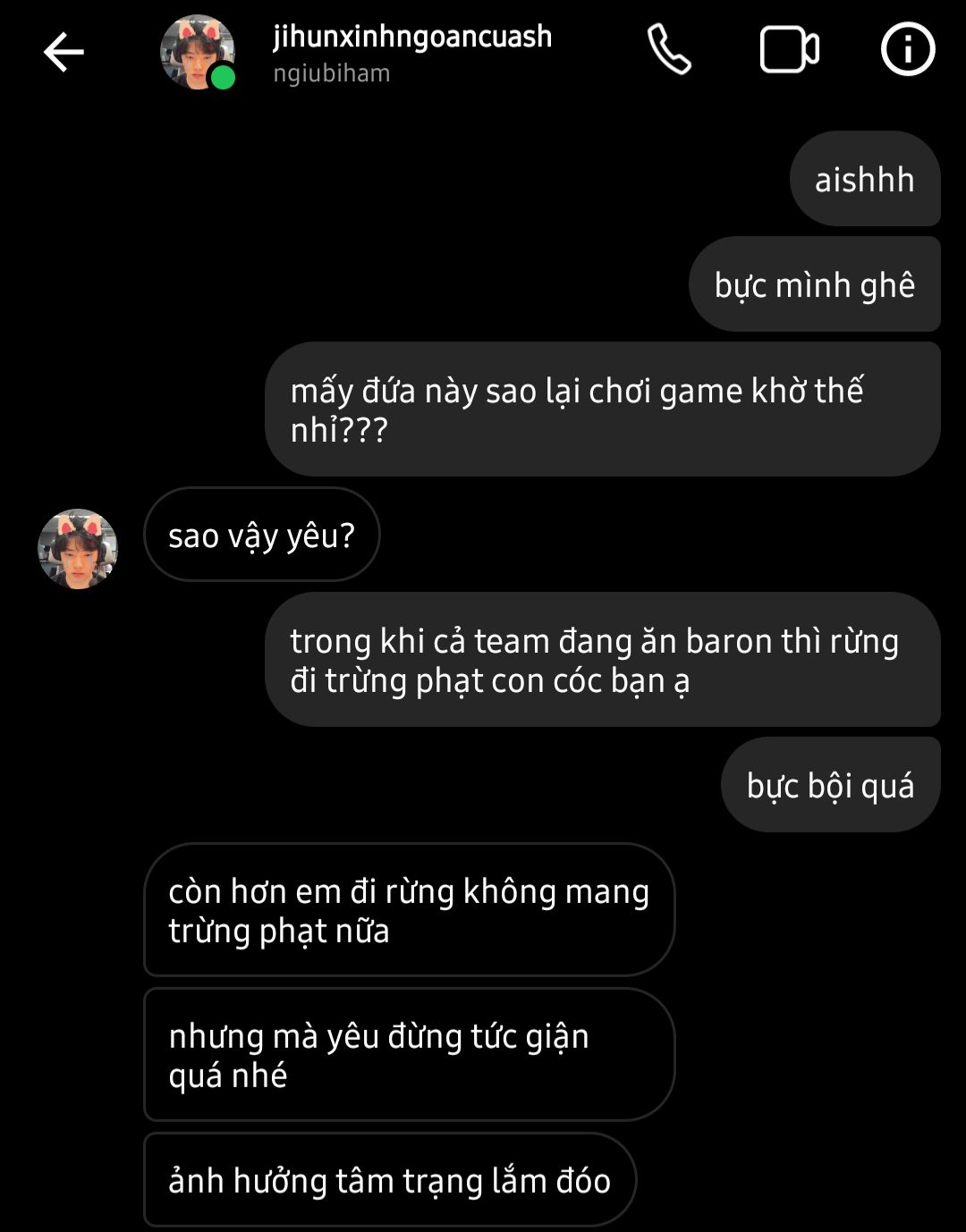The height and width of the screenshot is (1232, 966).
Task: View the profile photo in the header
Action: (x=198, y=52)
